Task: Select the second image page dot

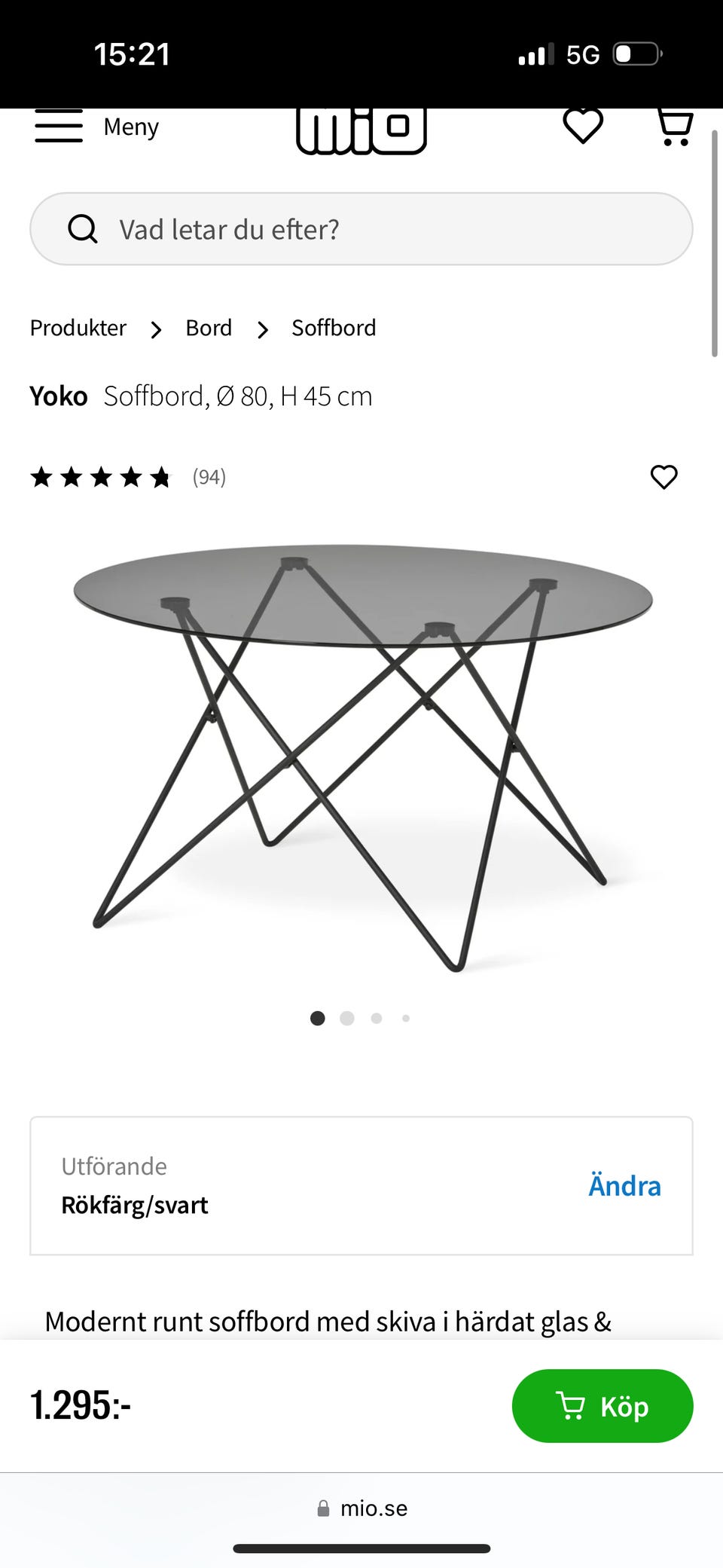Action: pyautogui.click(x=347, y=1019)
